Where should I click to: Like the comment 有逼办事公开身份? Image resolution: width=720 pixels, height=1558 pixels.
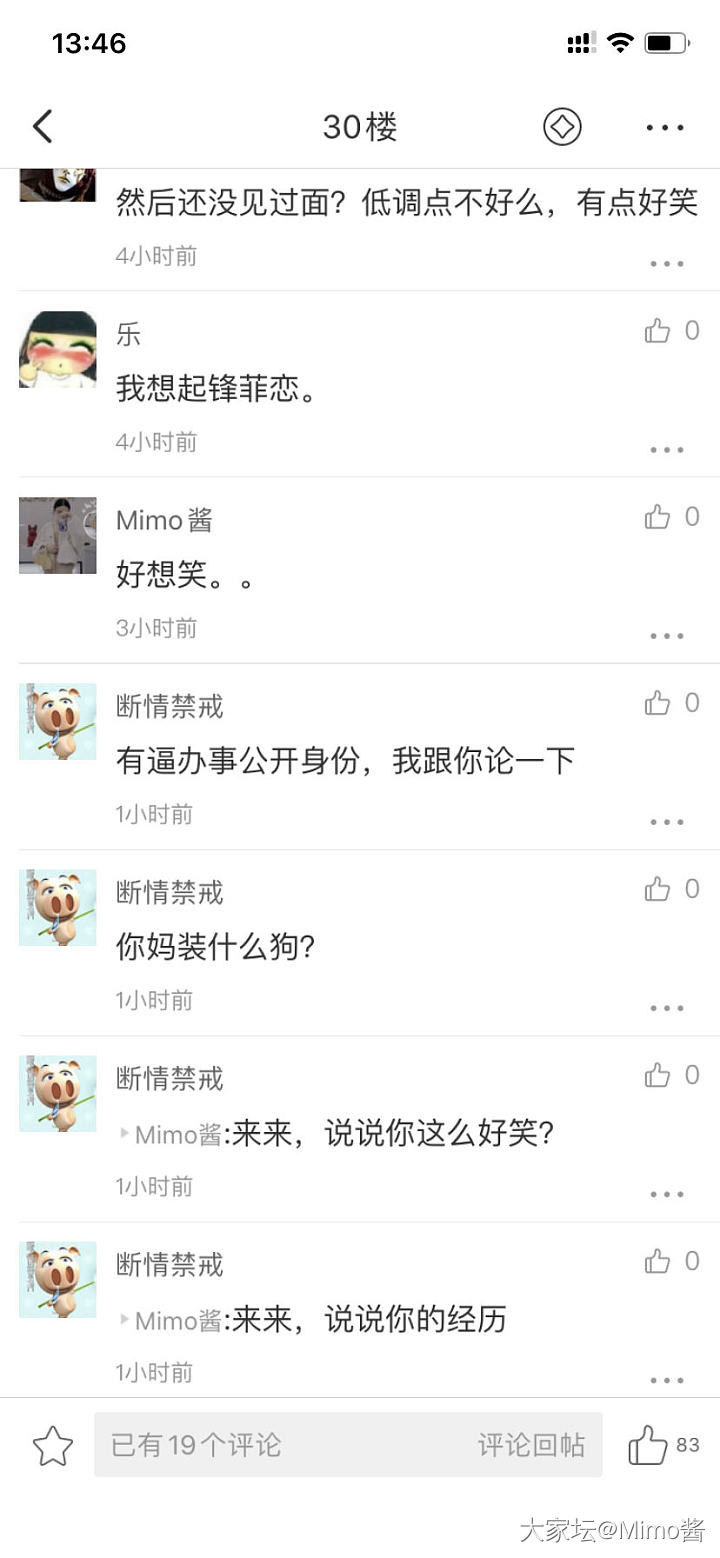[658, 703]
